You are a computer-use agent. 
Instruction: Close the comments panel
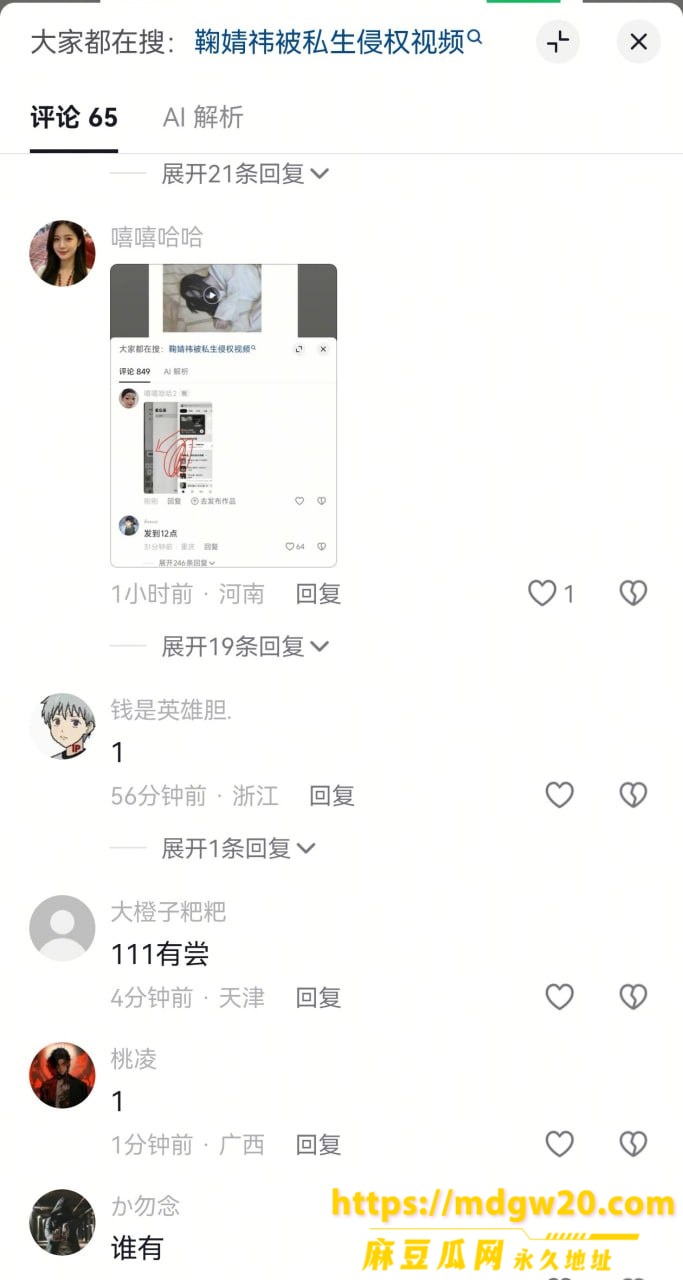click(x=638, y=42)
